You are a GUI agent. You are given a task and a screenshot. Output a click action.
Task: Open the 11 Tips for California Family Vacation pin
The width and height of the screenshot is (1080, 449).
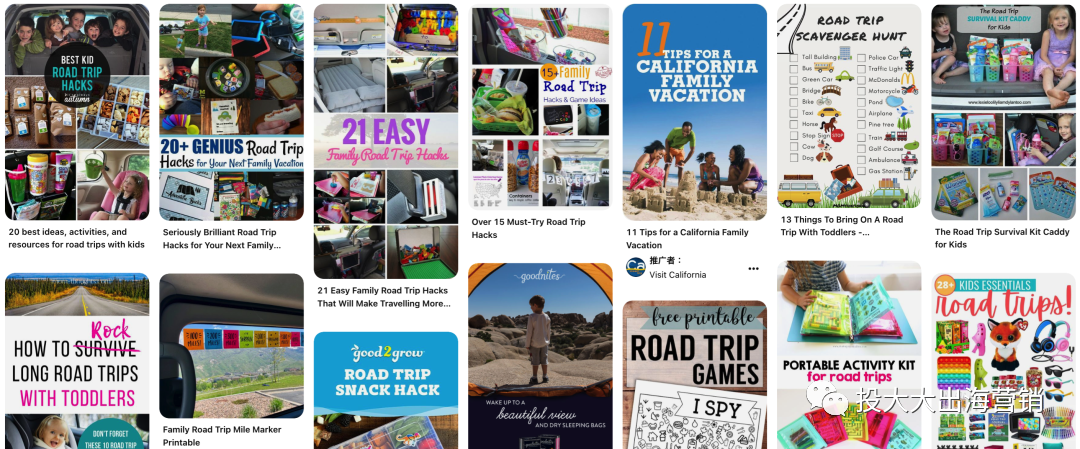(x=695, y=112)
